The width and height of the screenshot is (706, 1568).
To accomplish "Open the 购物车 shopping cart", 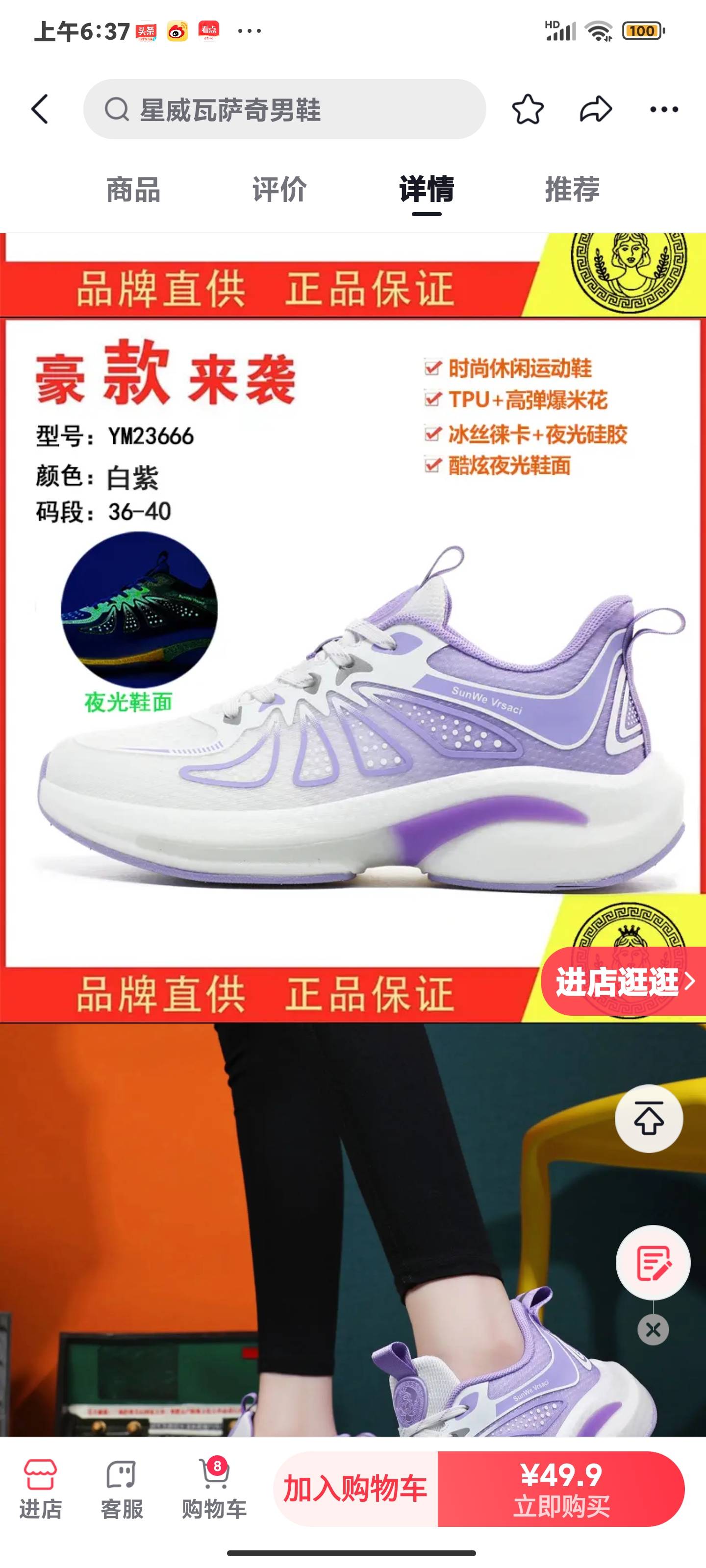I will coord(214,1489).
